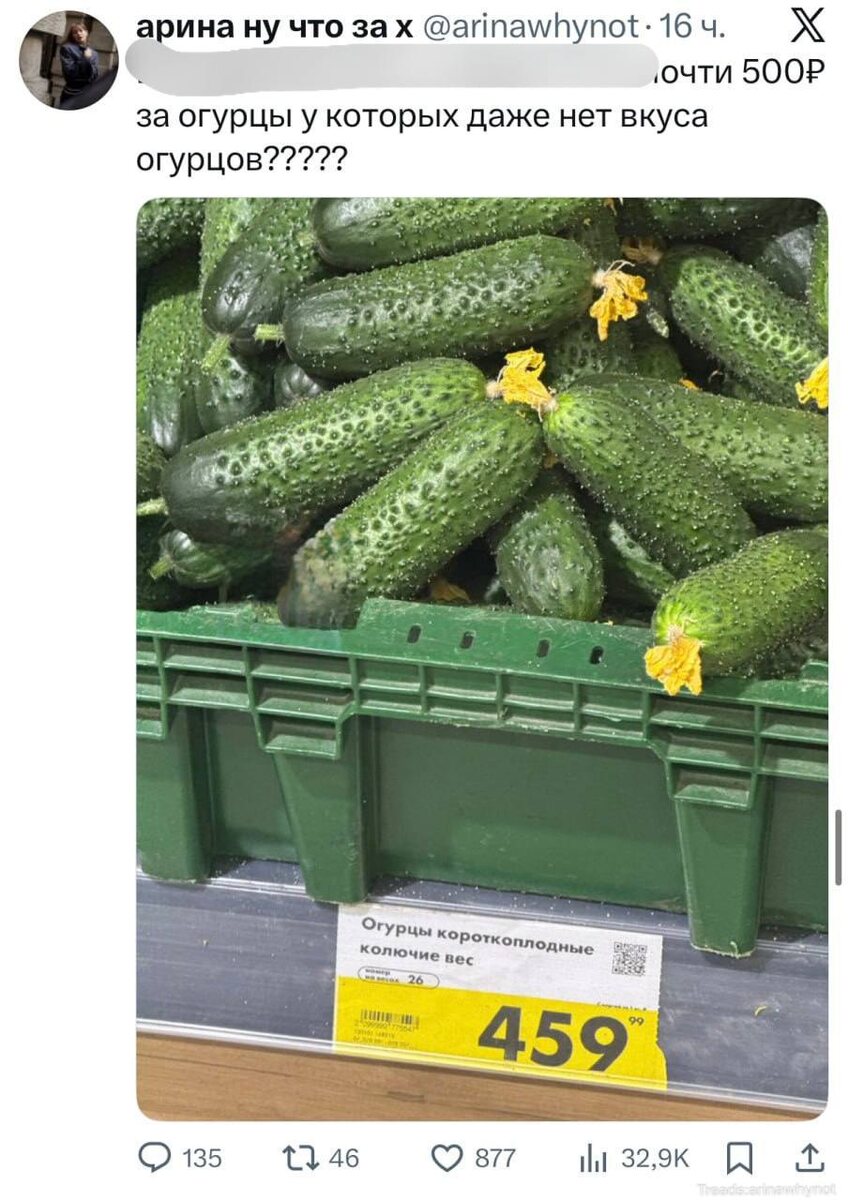The image size is (848, 1200).
Task: Open the author's profile picture
Action: click(69, 61)
